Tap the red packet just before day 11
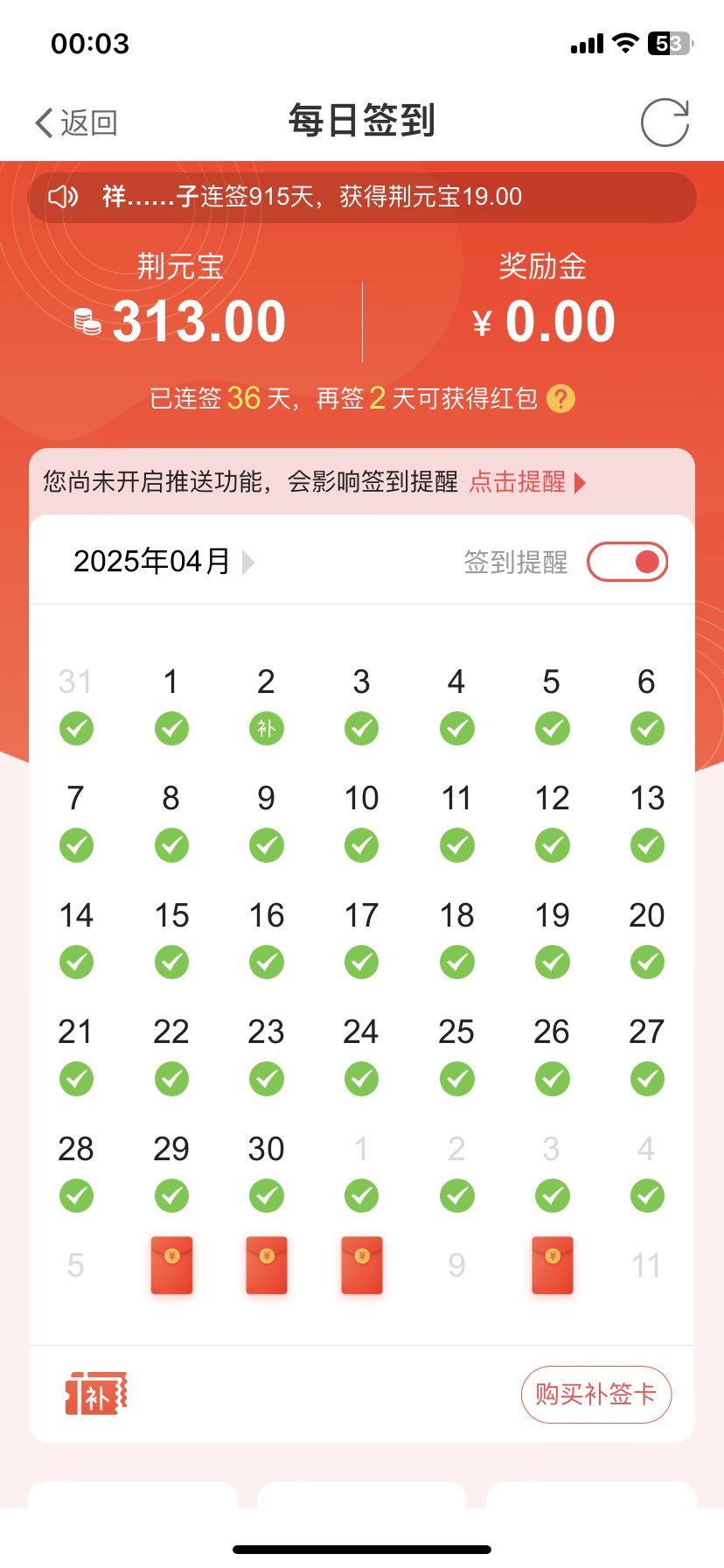Viewport: 724px width, 1568px height. [x=553, y=1265]
